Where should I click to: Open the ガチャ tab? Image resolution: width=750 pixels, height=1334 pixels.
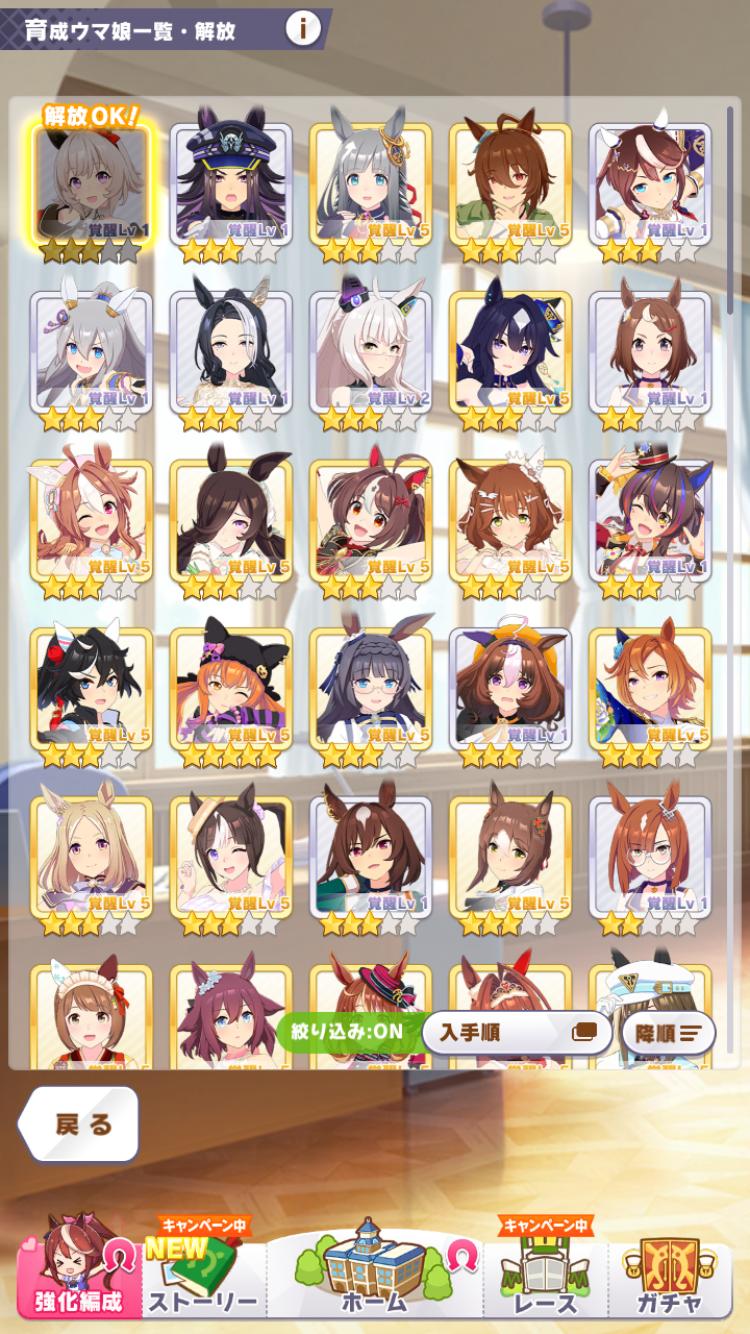point(670,1275)
